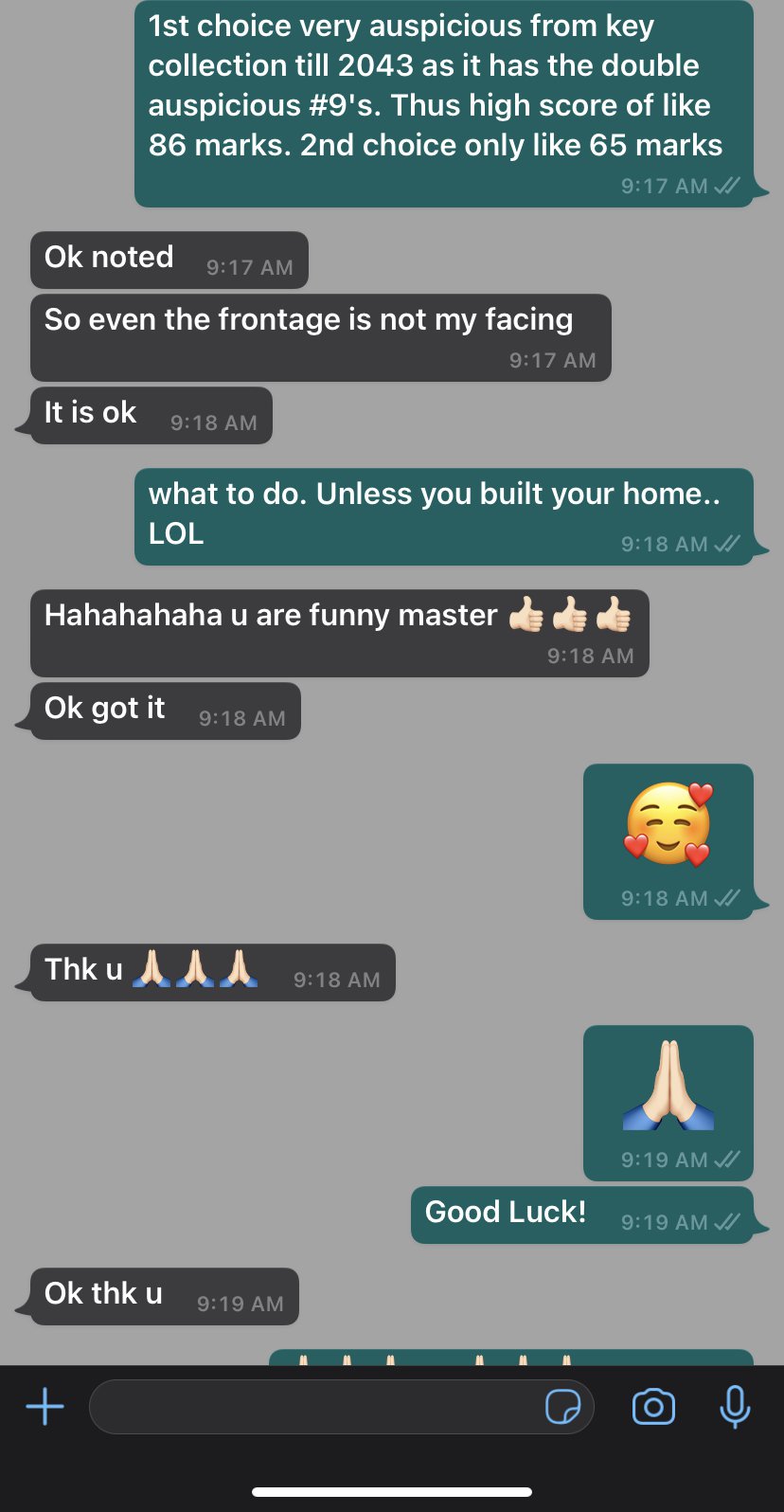The image size is (784, 1512).
Task: Tap the message text field
Action: (312, 1407)
